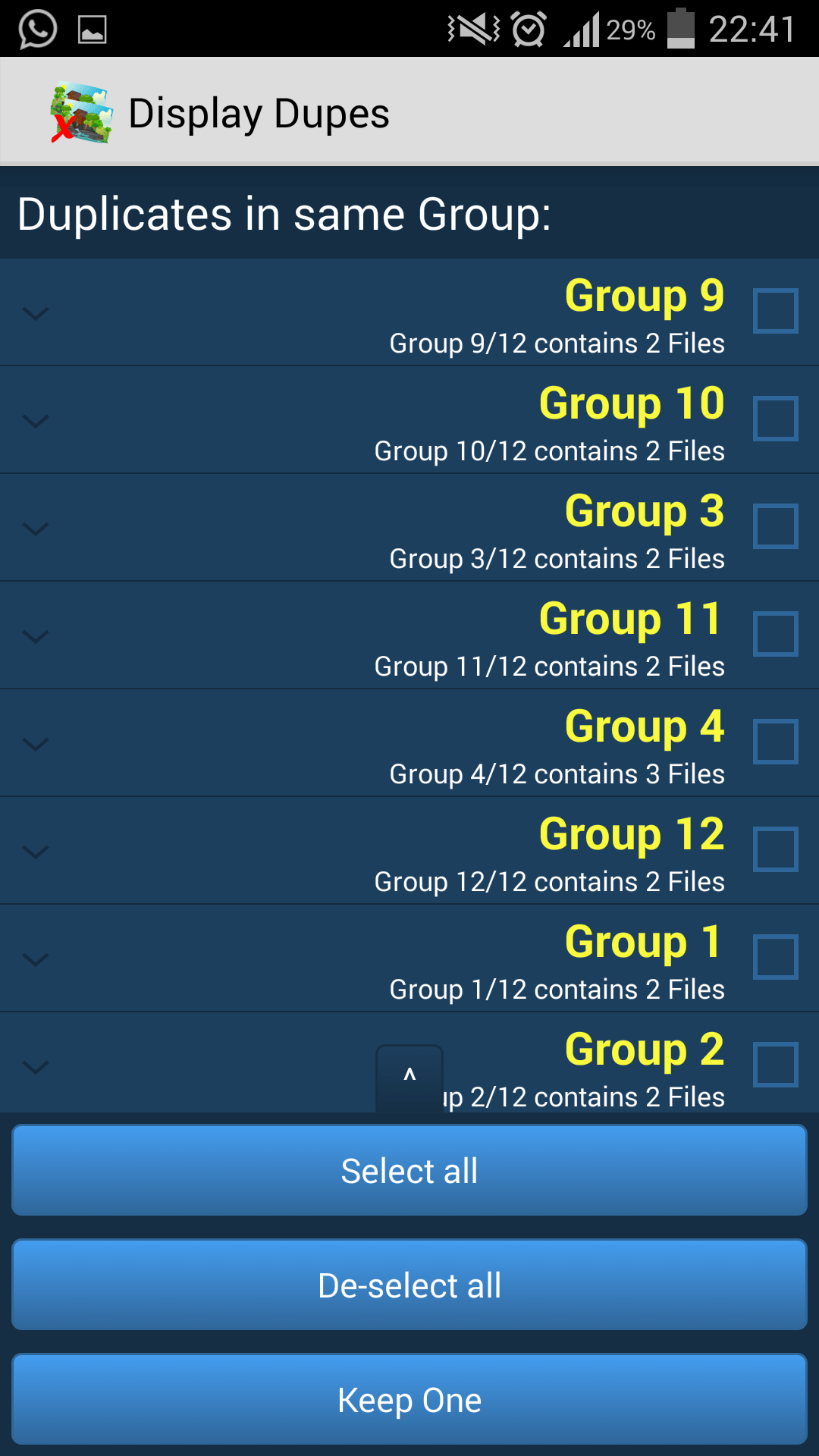
Task: Tap the Select all button
Action: coord(409,1170)
